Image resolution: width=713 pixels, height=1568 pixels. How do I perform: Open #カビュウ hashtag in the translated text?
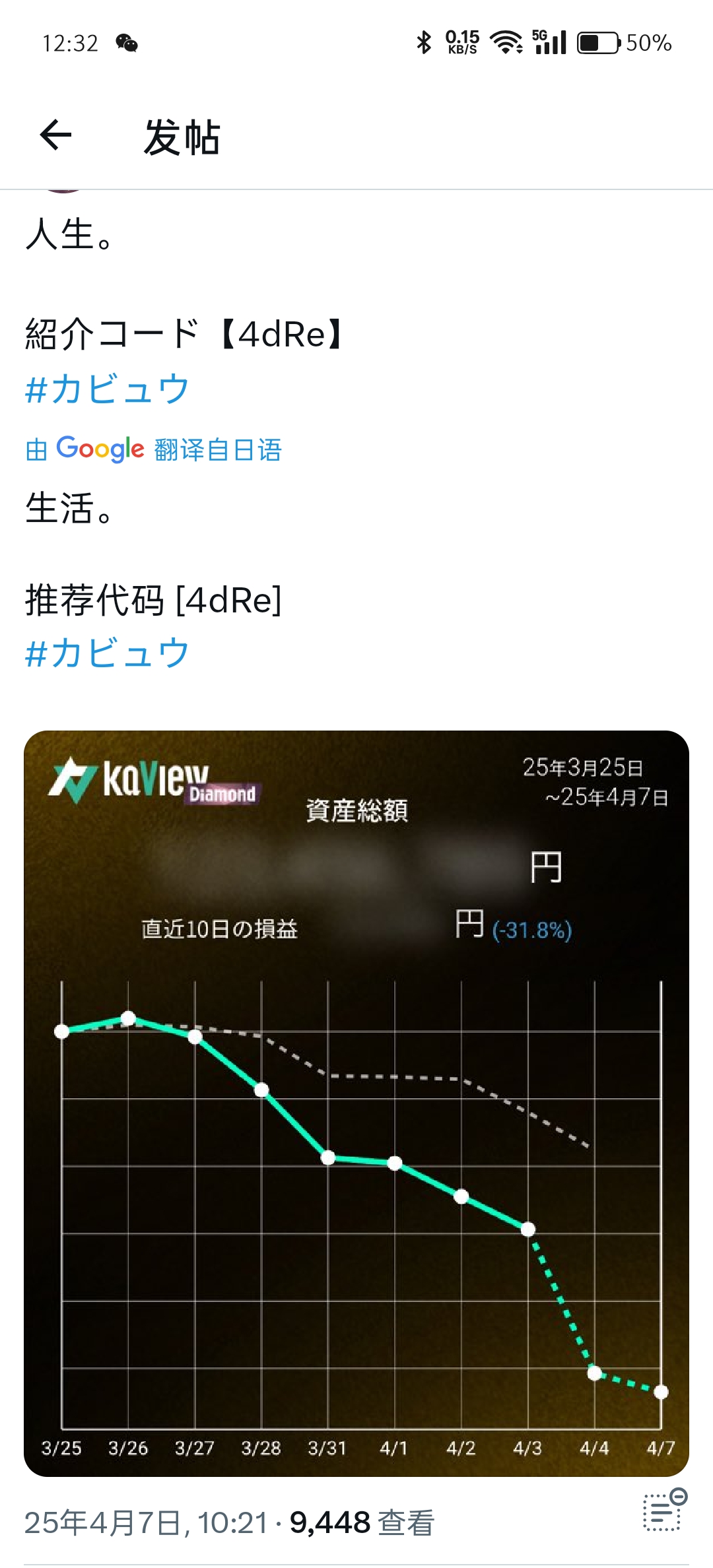point(107,653)
